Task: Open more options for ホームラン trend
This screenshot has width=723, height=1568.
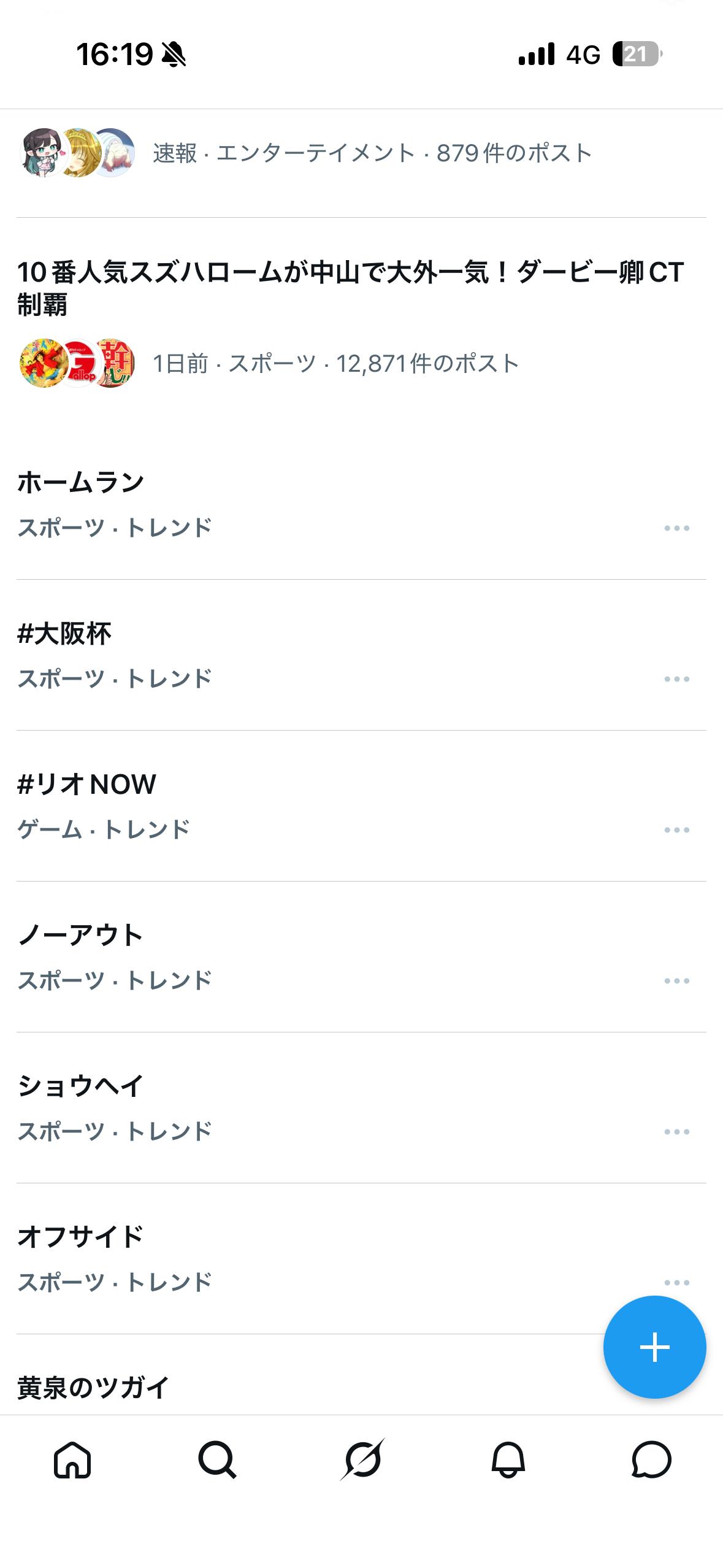Action: [676, 528]
